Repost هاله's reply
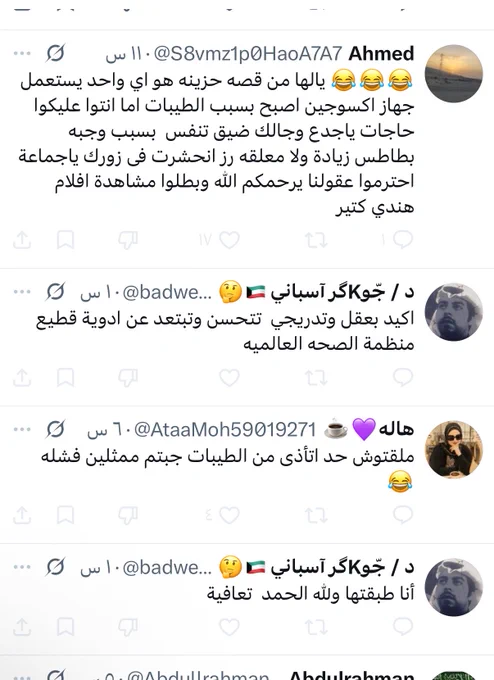The height and width of the screenshot is (680, 494). tap(316, 515)
